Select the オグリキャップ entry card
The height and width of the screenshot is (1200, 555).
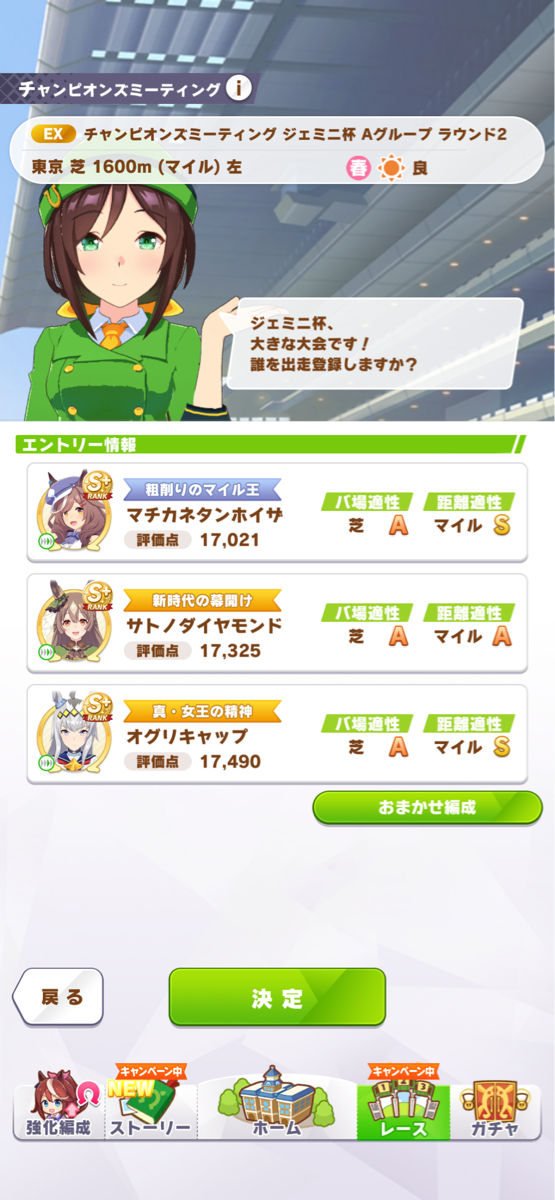pos(277,734)
